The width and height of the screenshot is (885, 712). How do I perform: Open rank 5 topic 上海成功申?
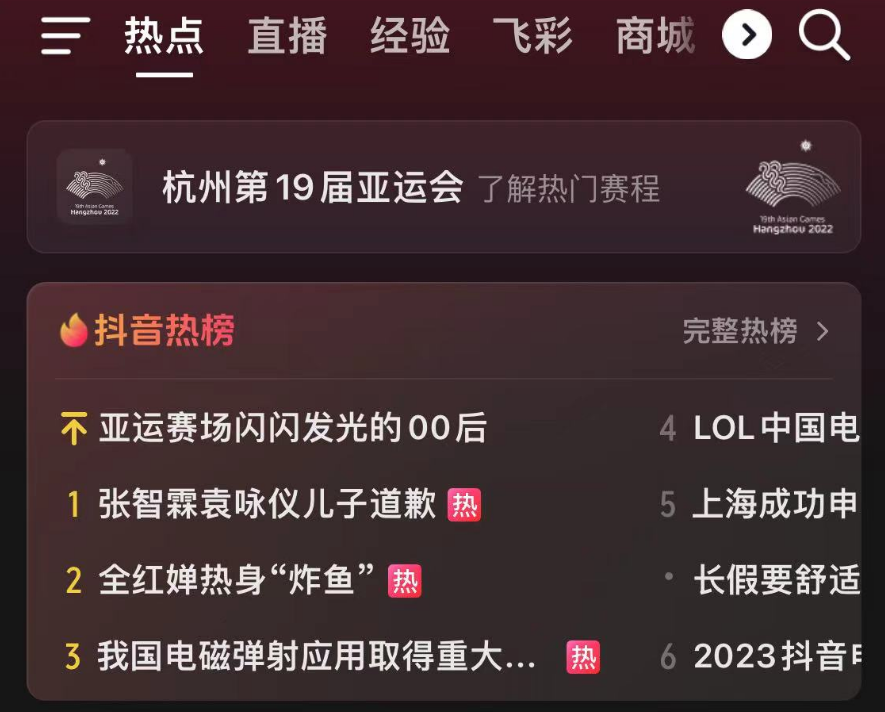tap(775, 504)
